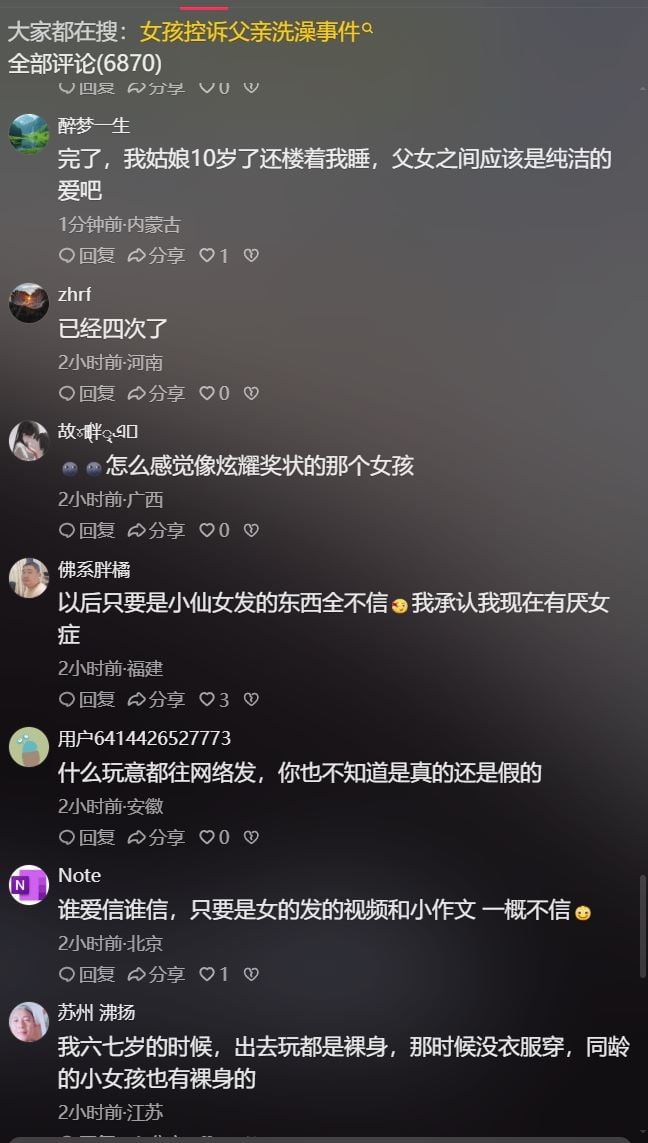Viewport: 648px width, 1143px height.
Task: Reply to Note's comment
Action: (87, 974)
